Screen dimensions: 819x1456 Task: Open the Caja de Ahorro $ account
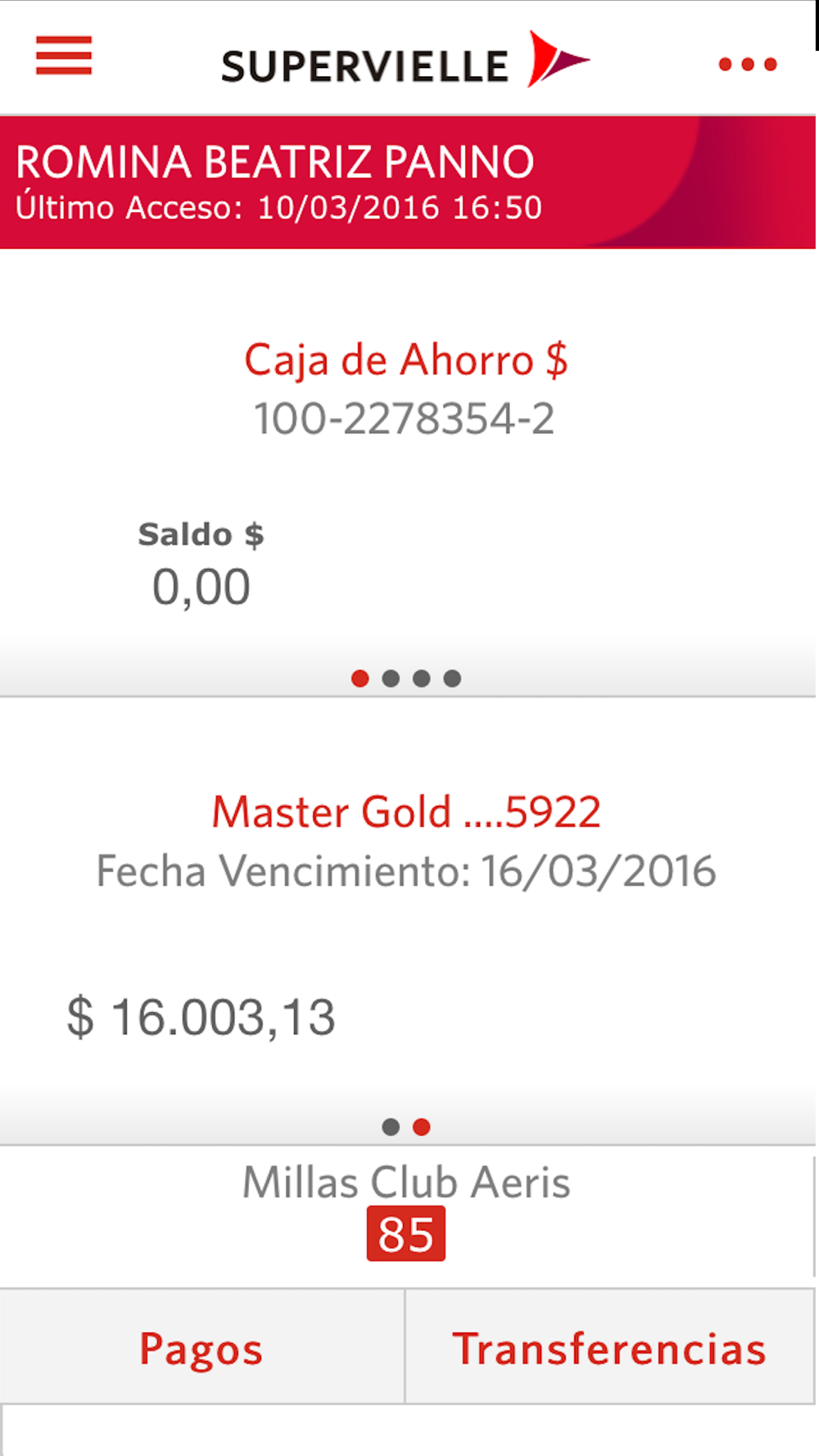406,359
